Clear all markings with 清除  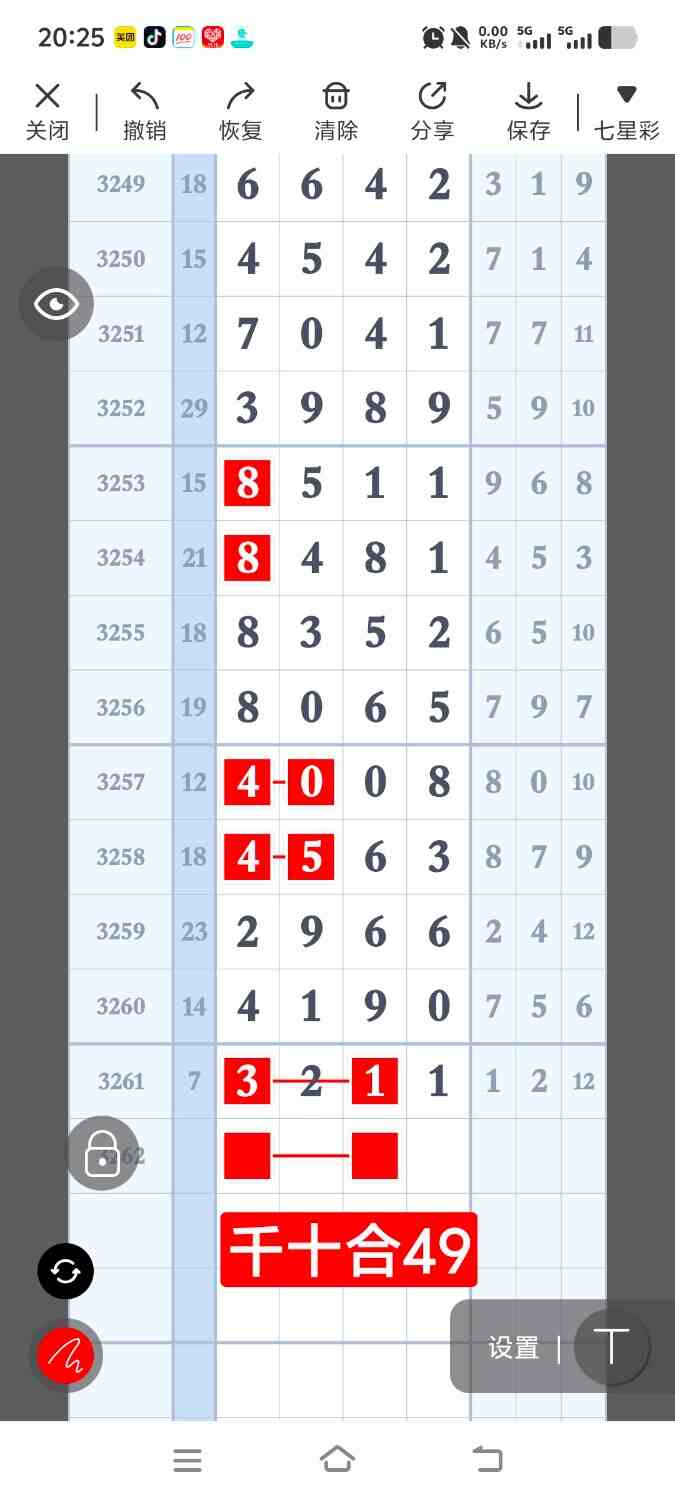pos(336,111)
